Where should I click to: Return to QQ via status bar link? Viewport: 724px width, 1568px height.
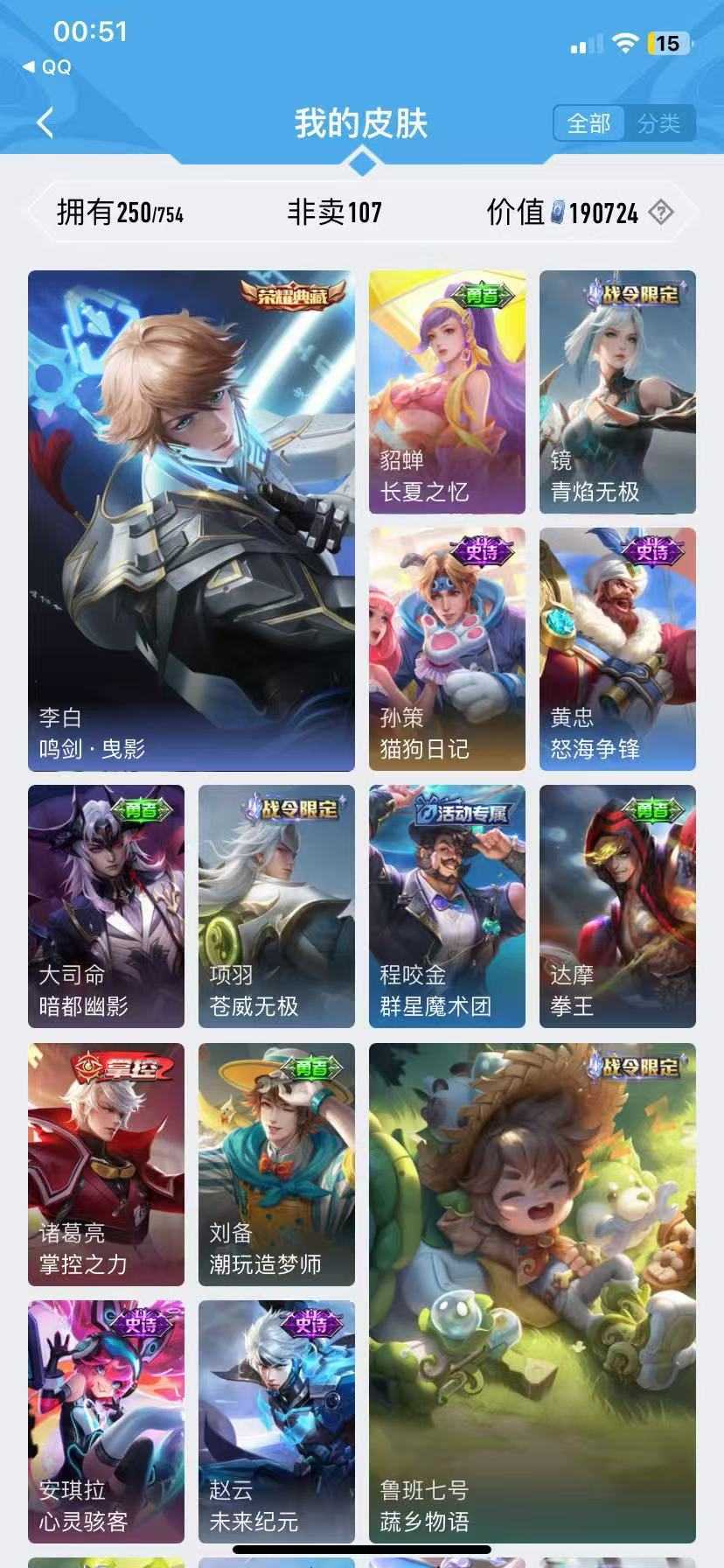[47, 67]
